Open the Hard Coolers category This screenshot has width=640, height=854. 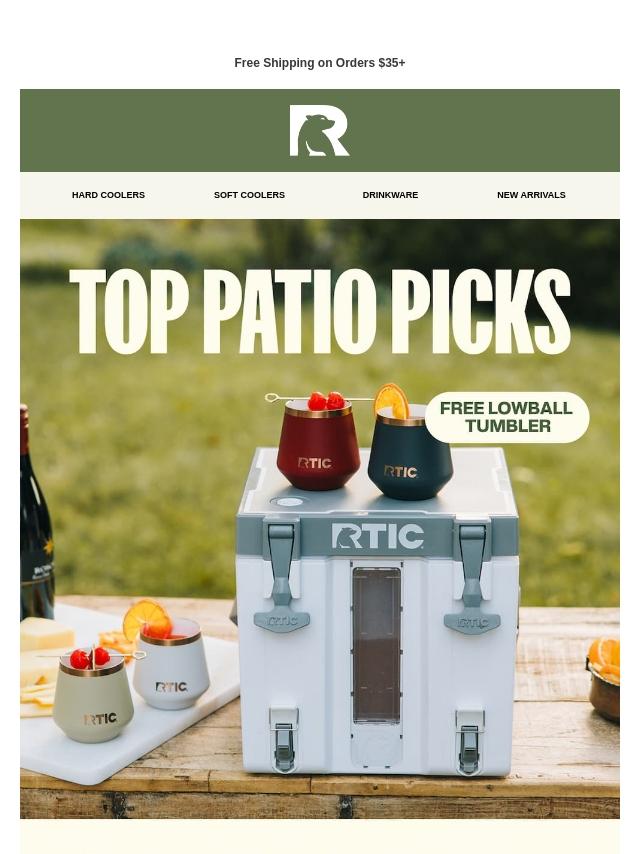coord(108,195)
